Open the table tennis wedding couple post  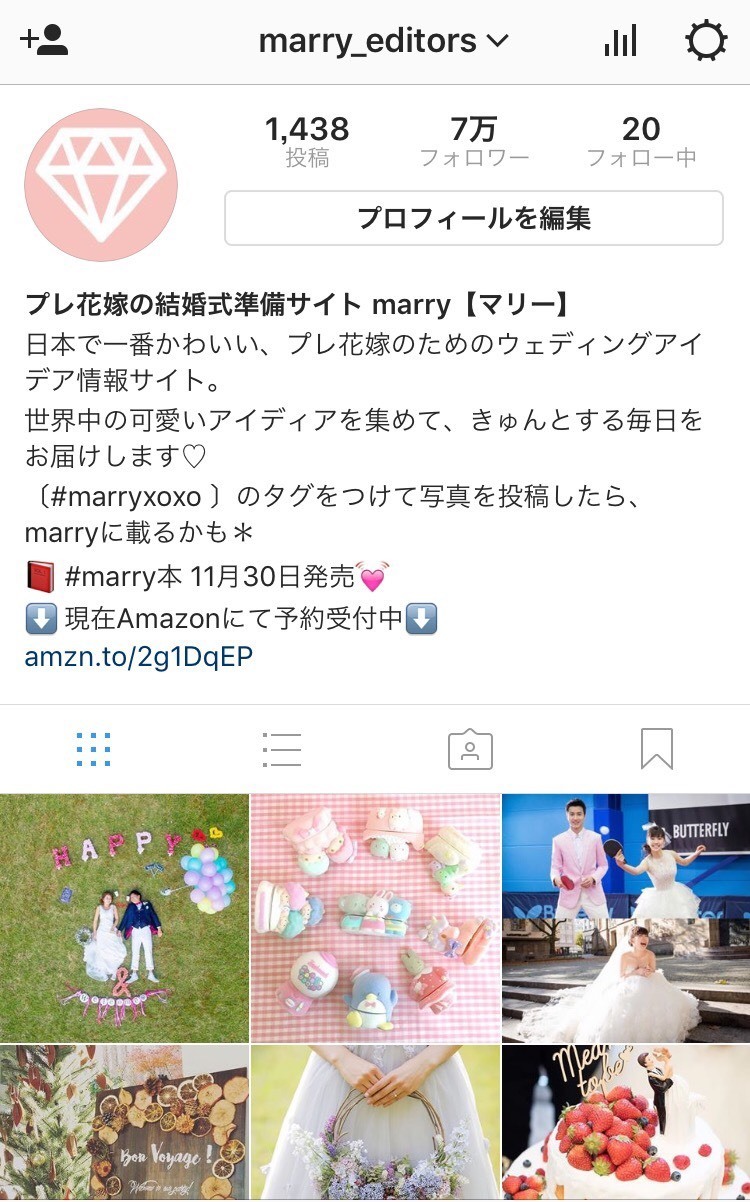coord(626,917)
